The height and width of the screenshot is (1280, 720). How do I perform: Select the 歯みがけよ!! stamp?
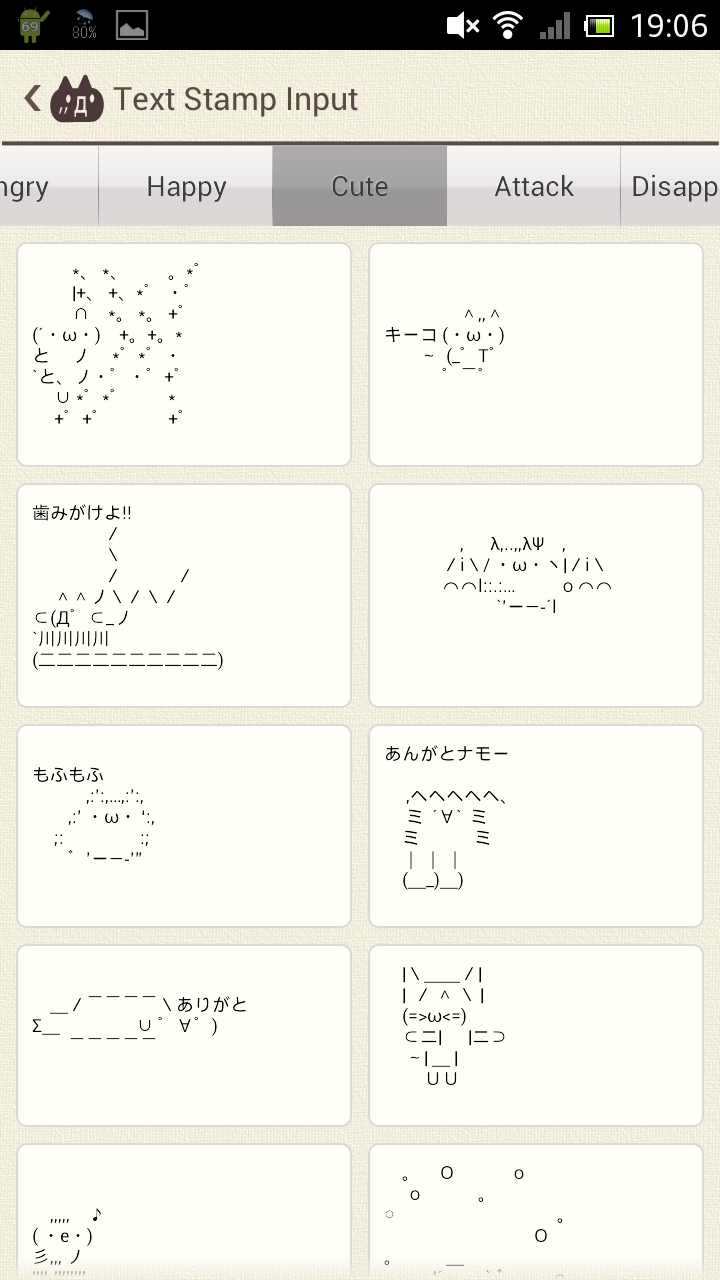coord(184,595)
